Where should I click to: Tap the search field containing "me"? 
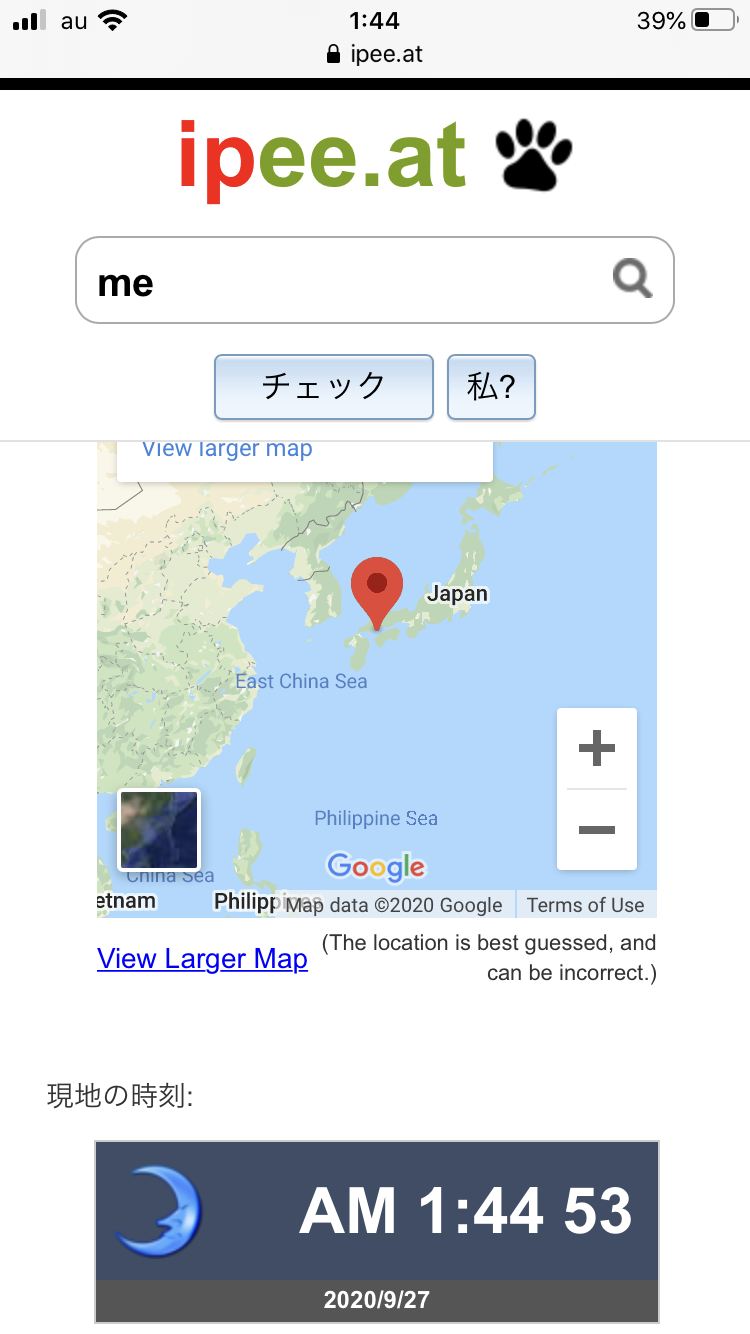click(x=340, y=281)
